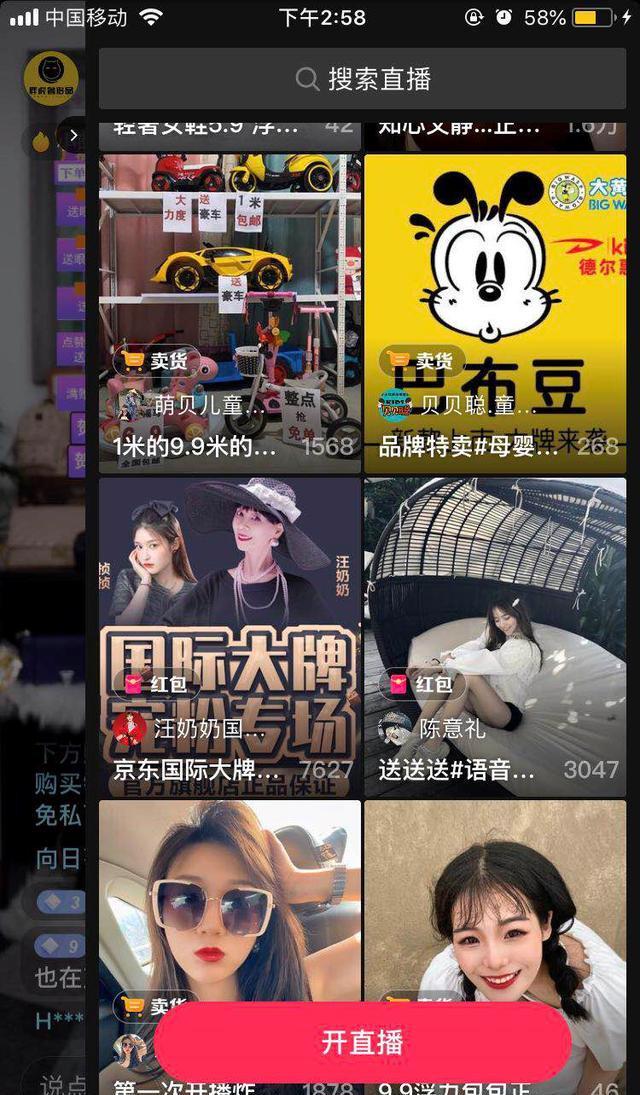Screen dimensions: 640x1095
Task: Watch 贝贝聪童 品牌特卖 livestream
Action: click(494, 300)
